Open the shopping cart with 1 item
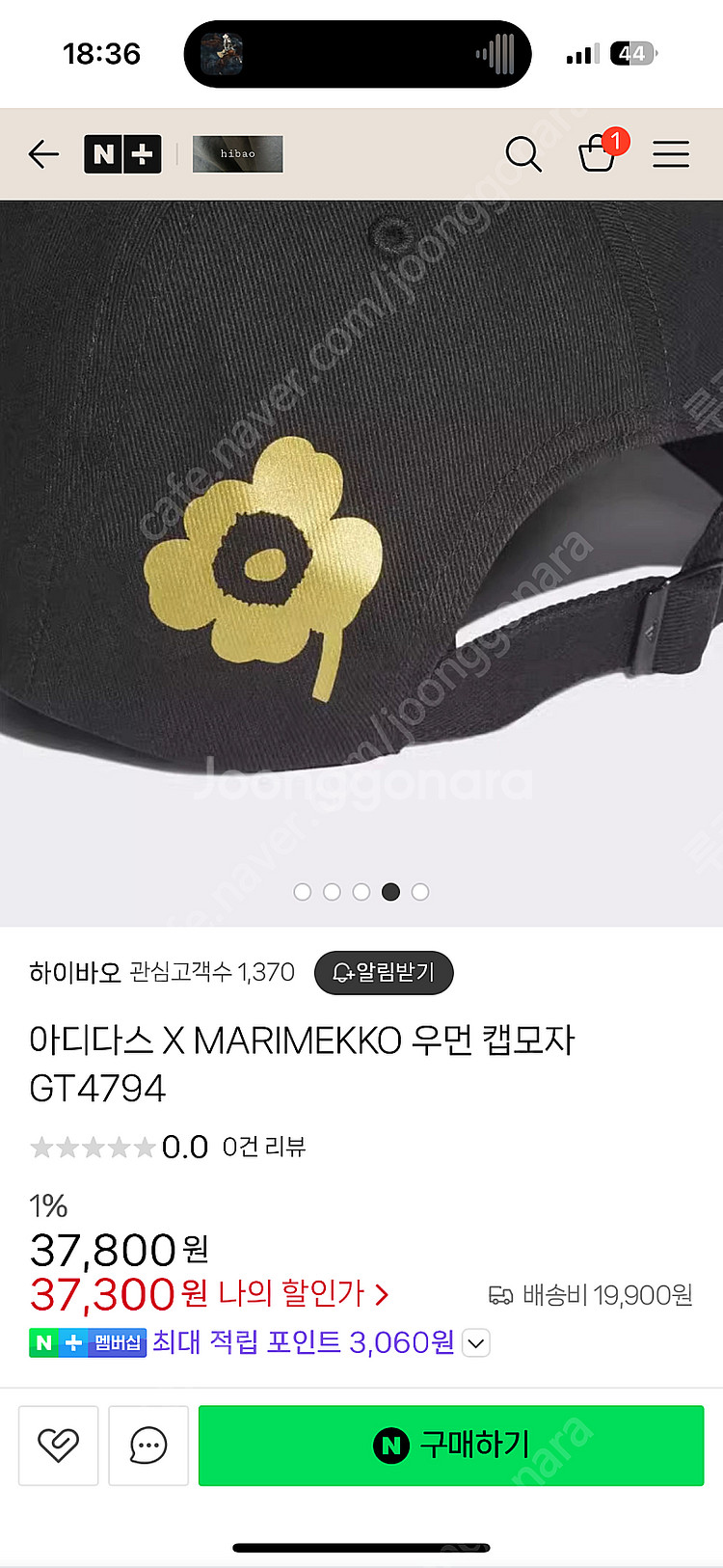 pyautogui.click(x=598, y=153)
